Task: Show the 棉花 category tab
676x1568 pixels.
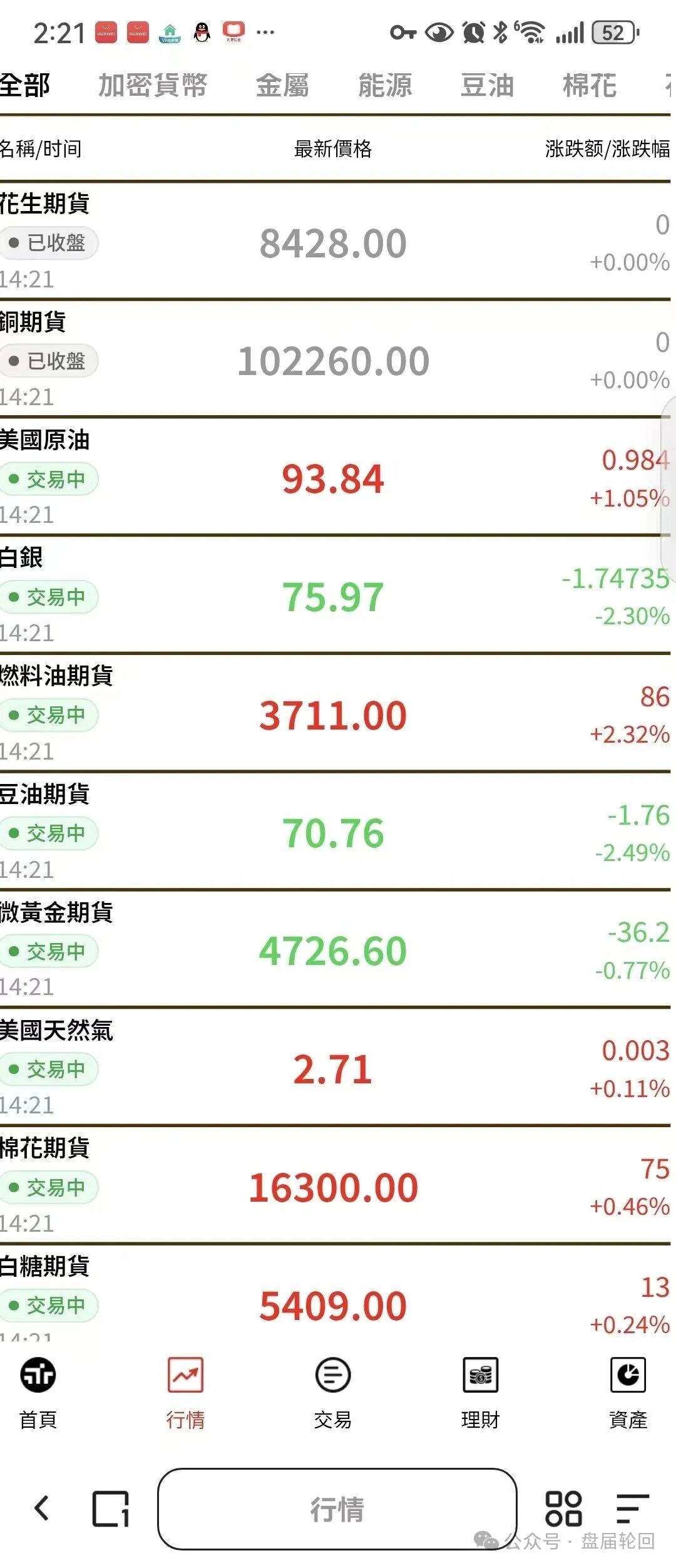Action: pos(590,85)
